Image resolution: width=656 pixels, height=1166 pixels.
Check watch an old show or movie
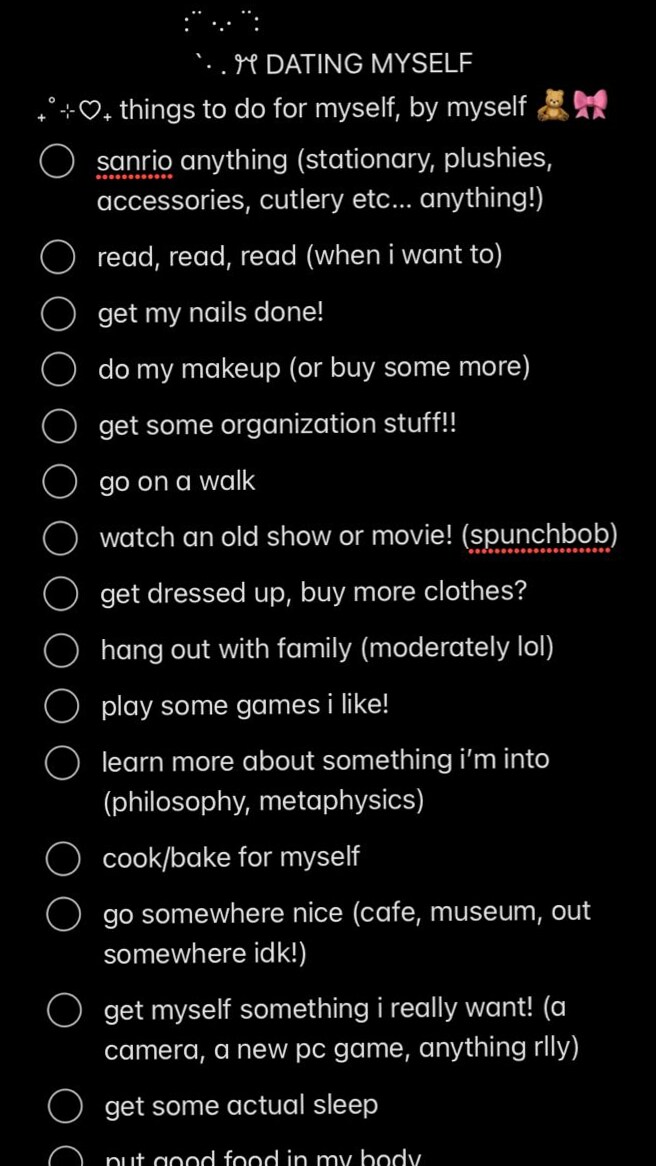[x=60, y=538]
